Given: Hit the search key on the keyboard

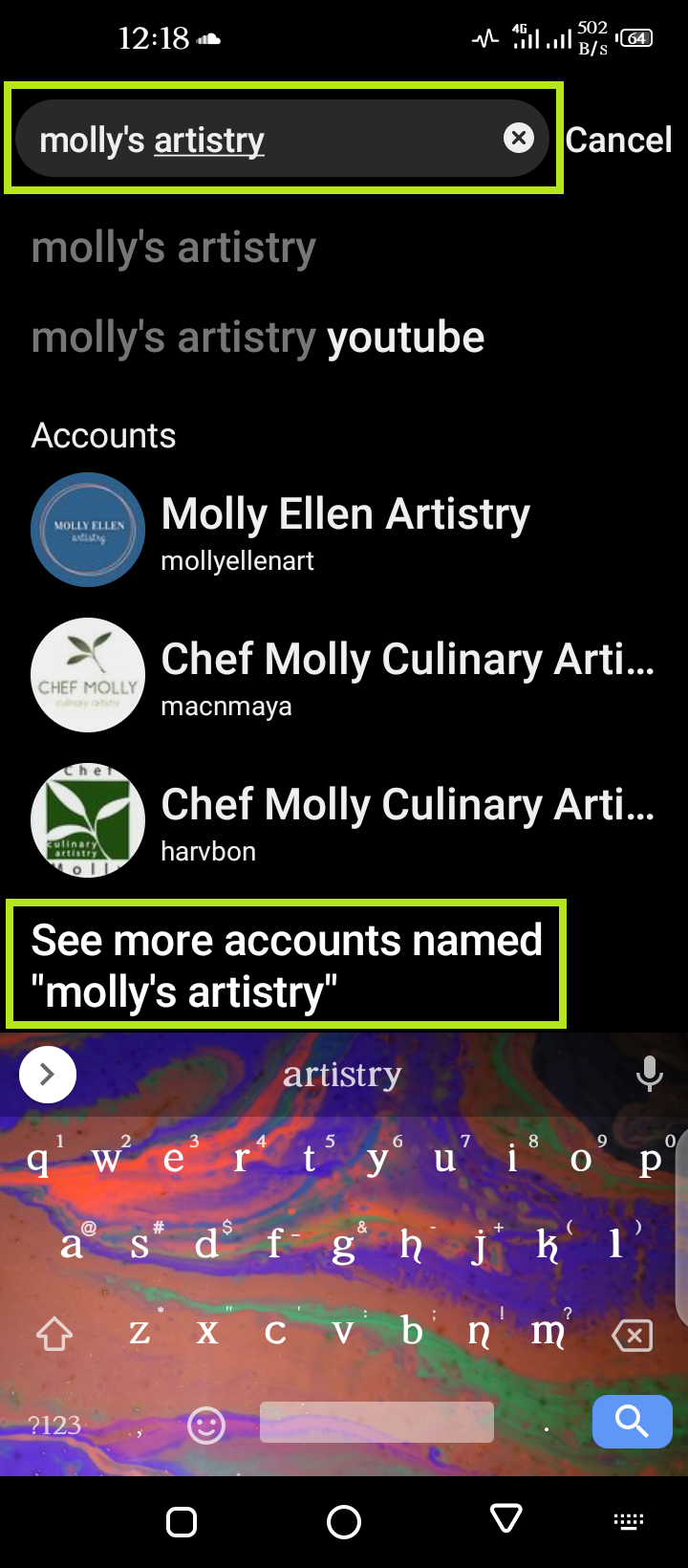Looking at the screenshot, I should click(632, 1422).
